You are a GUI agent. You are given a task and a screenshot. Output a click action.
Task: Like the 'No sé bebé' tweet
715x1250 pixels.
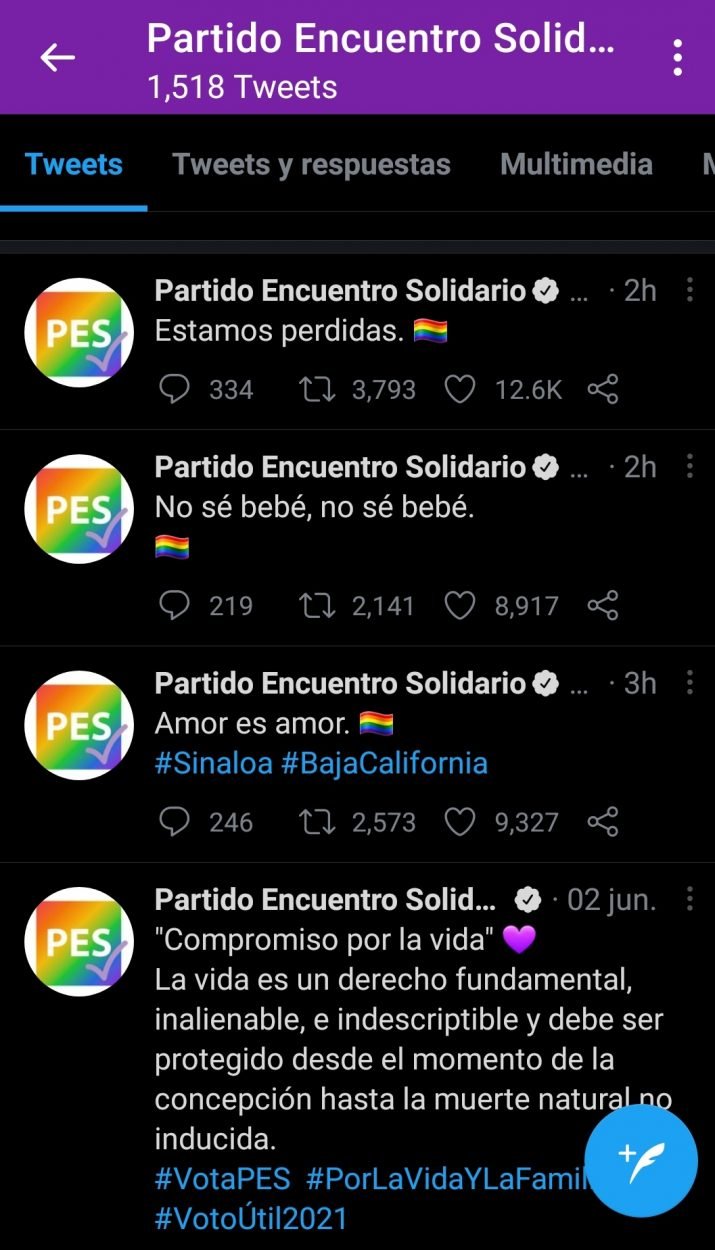460,605
